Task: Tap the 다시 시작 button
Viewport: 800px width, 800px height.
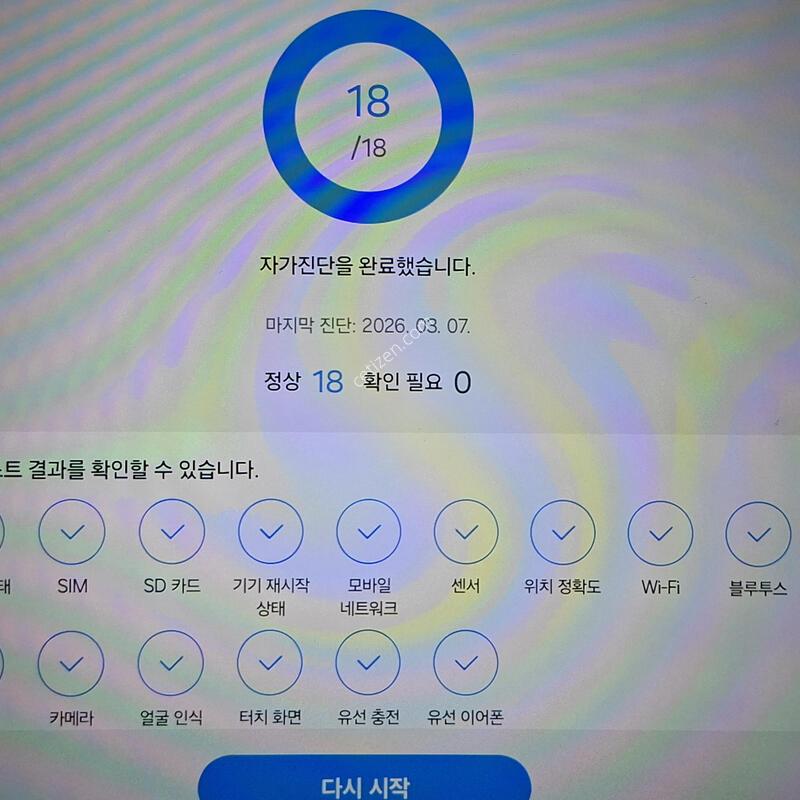Action: point(365,783)
